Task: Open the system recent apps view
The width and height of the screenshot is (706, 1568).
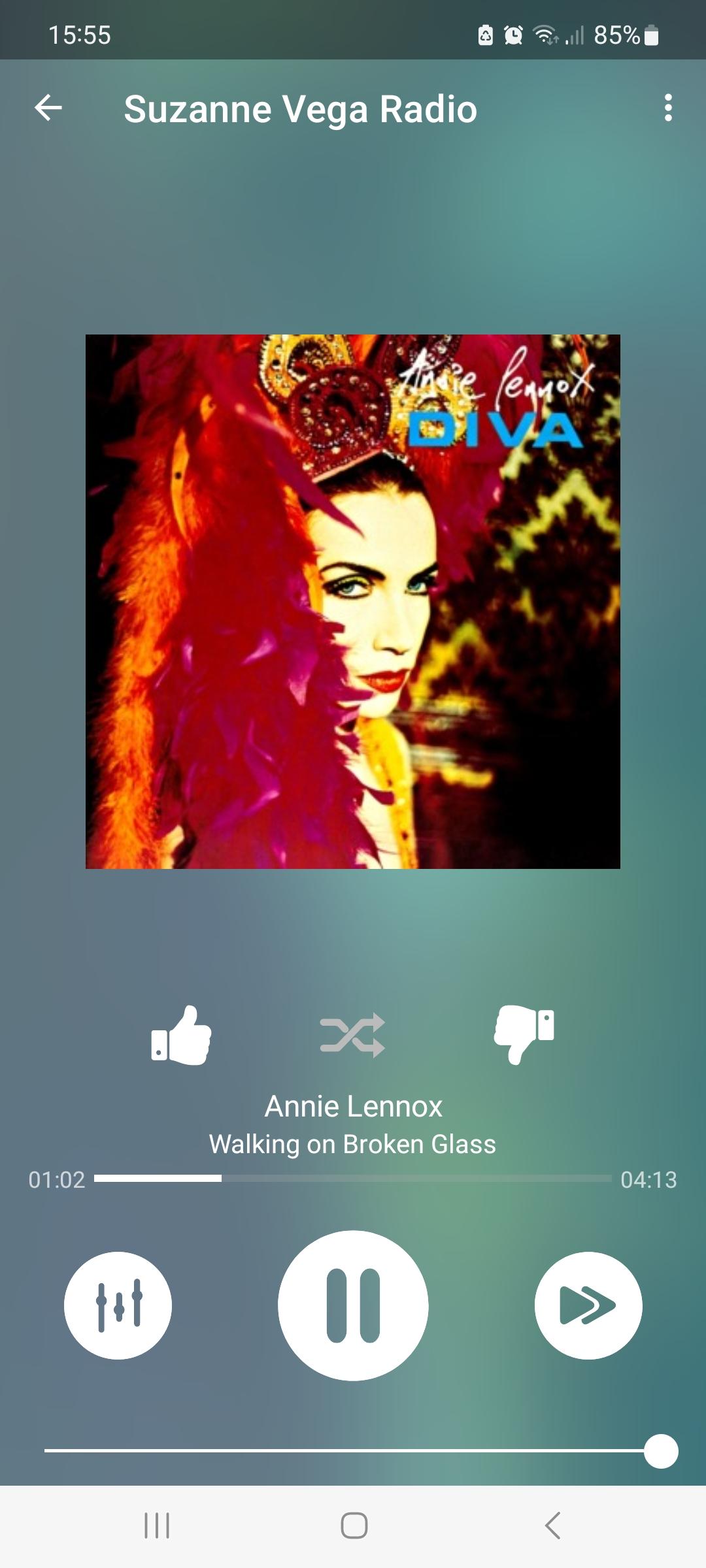Action: pos(157,1526)
